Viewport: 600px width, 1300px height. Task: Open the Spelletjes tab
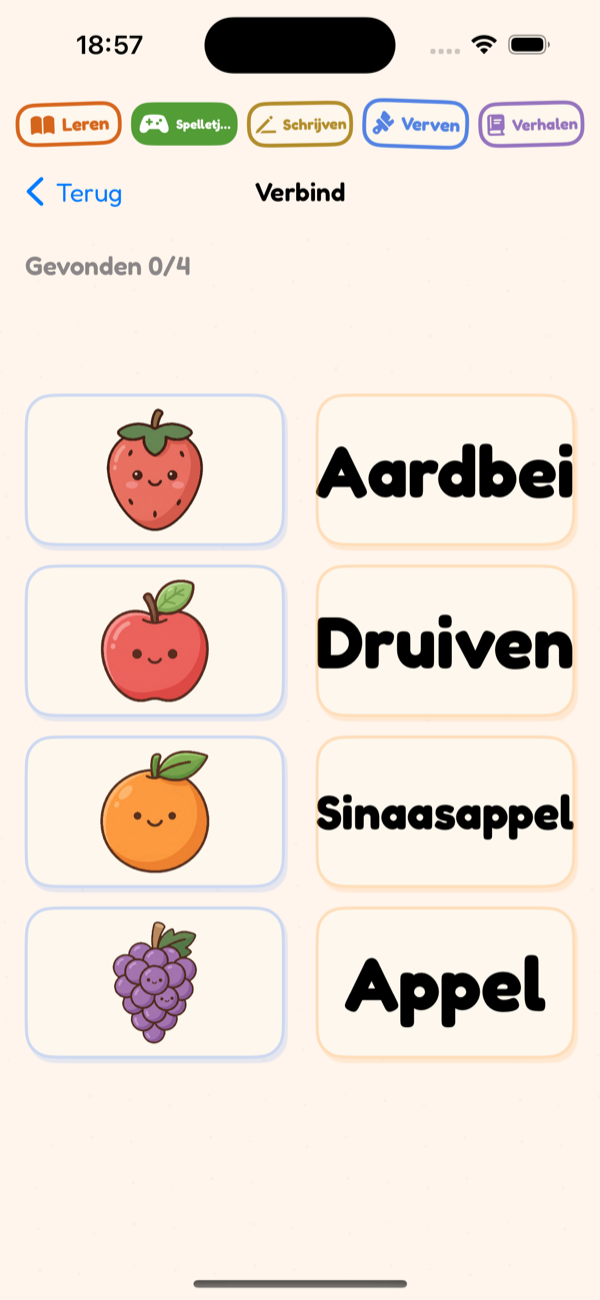tap(184, 125)
